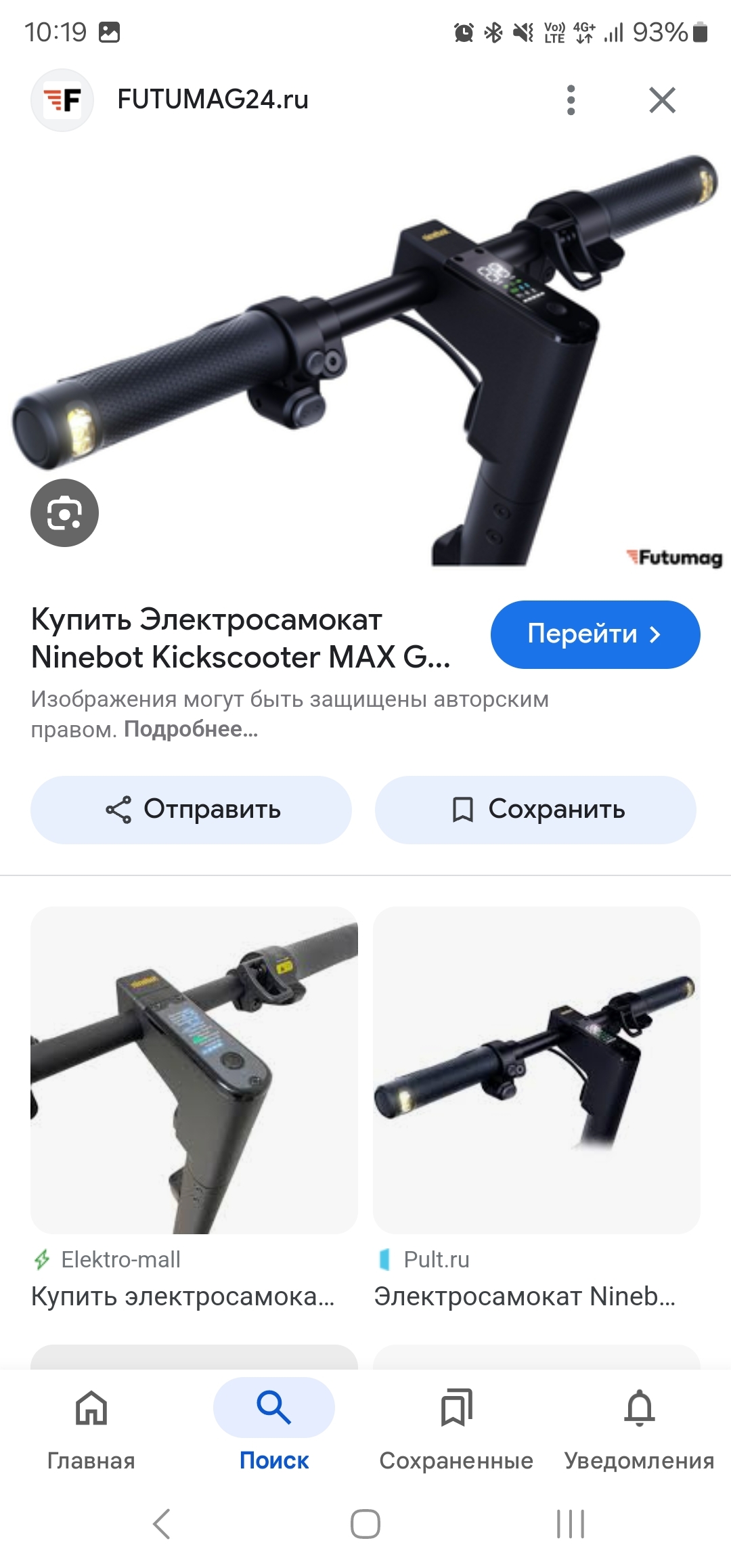Screen dimensions: 731x1568
Task: Share the image via Отправить
Action: [x=191, y=810]
